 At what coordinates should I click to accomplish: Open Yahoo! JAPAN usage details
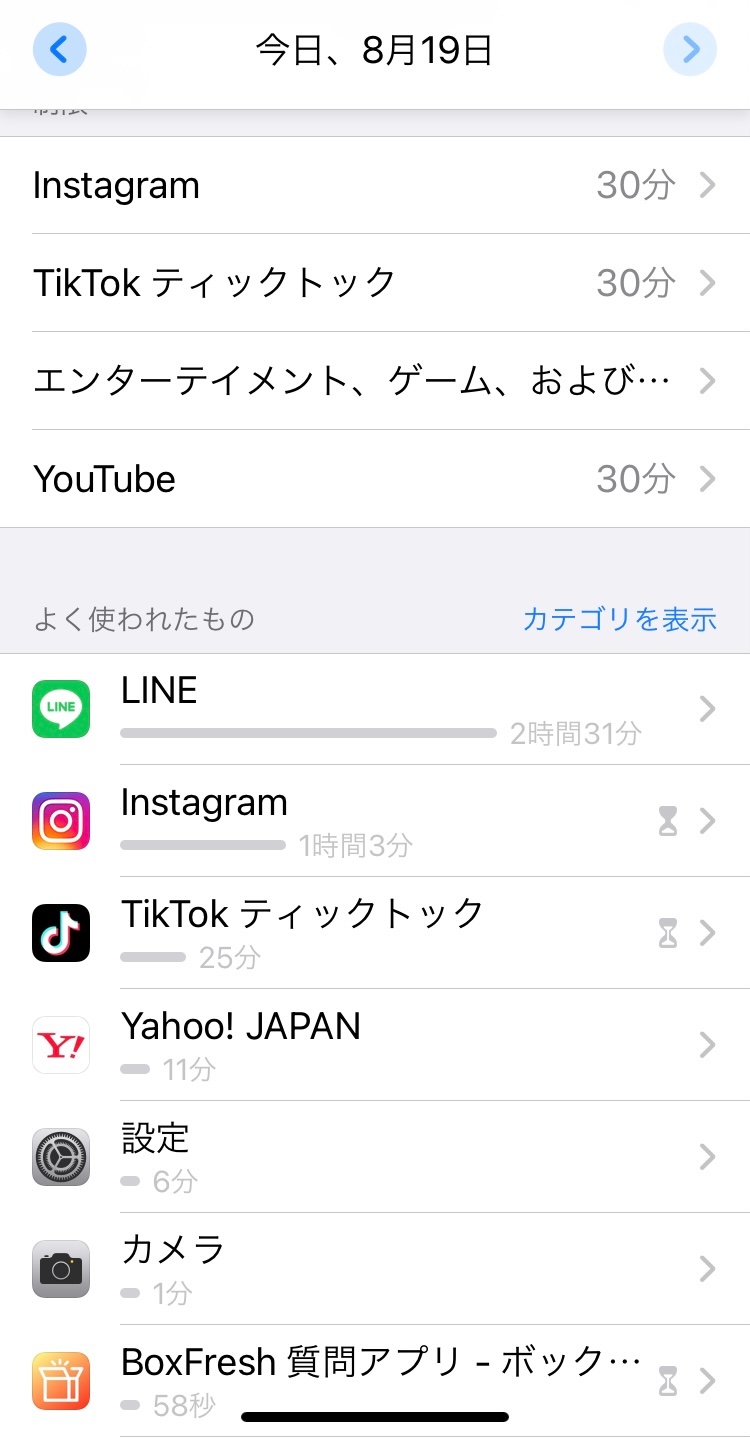click(375, 1046)
